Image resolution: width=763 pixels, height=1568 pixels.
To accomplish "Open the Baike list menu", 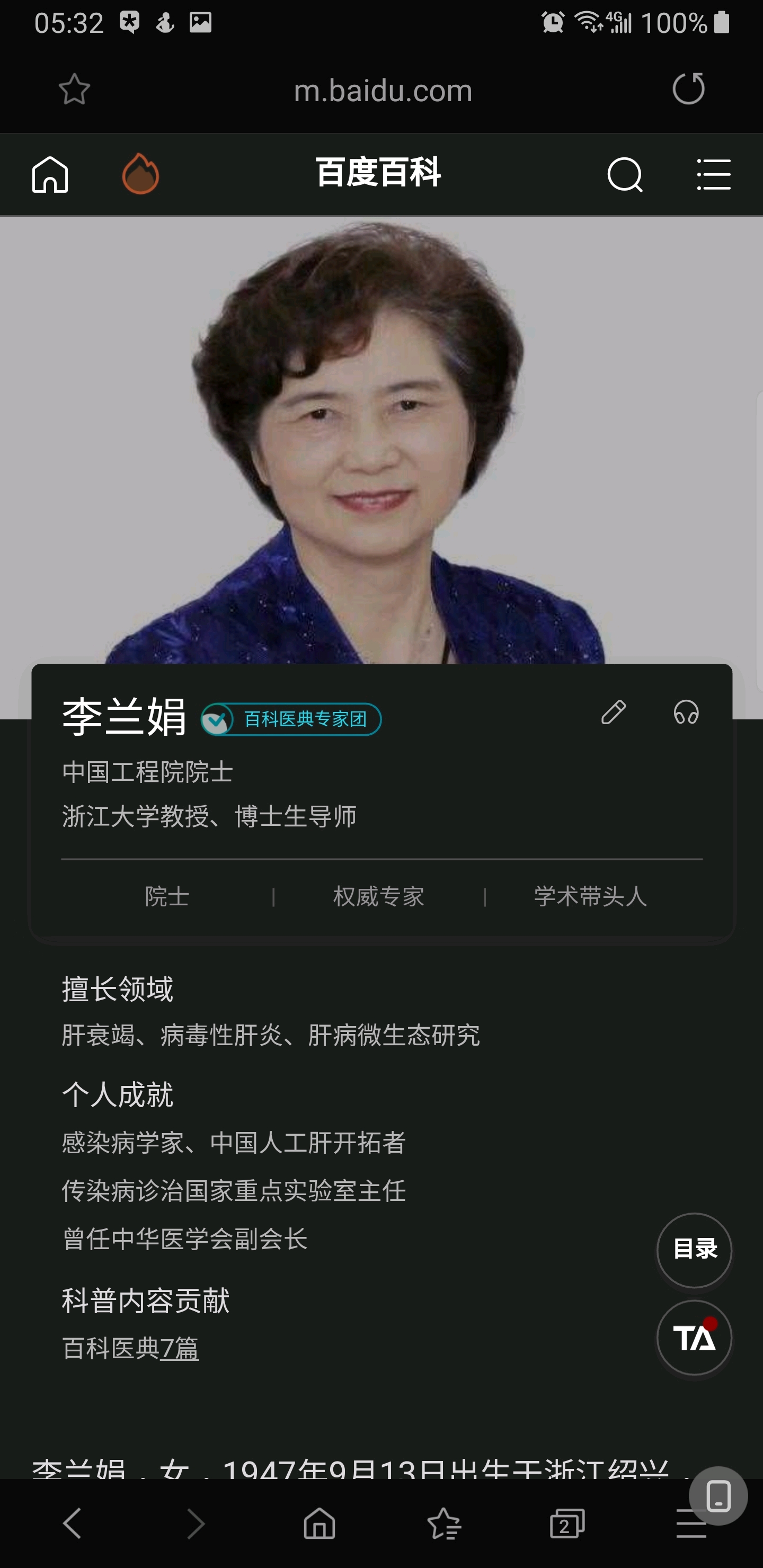I will [713, 175].
